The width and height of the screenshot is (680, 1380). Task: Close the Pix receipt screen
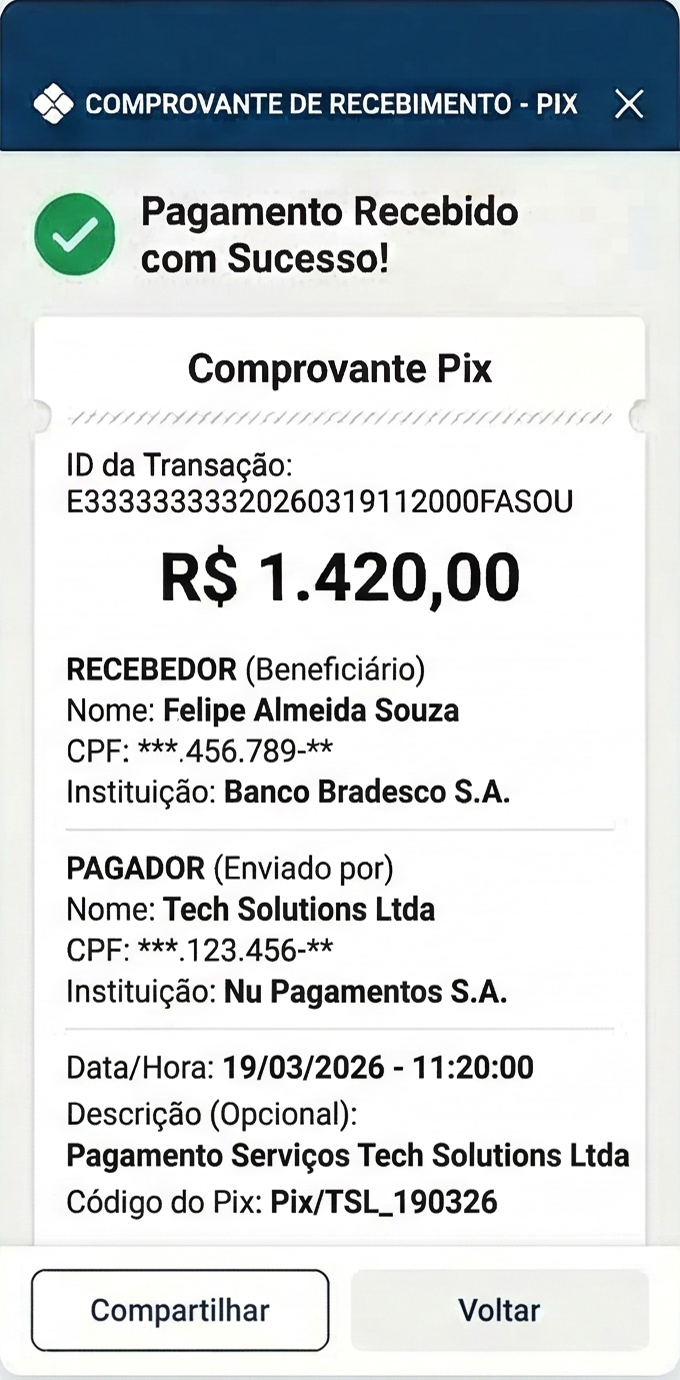(629, 104)
